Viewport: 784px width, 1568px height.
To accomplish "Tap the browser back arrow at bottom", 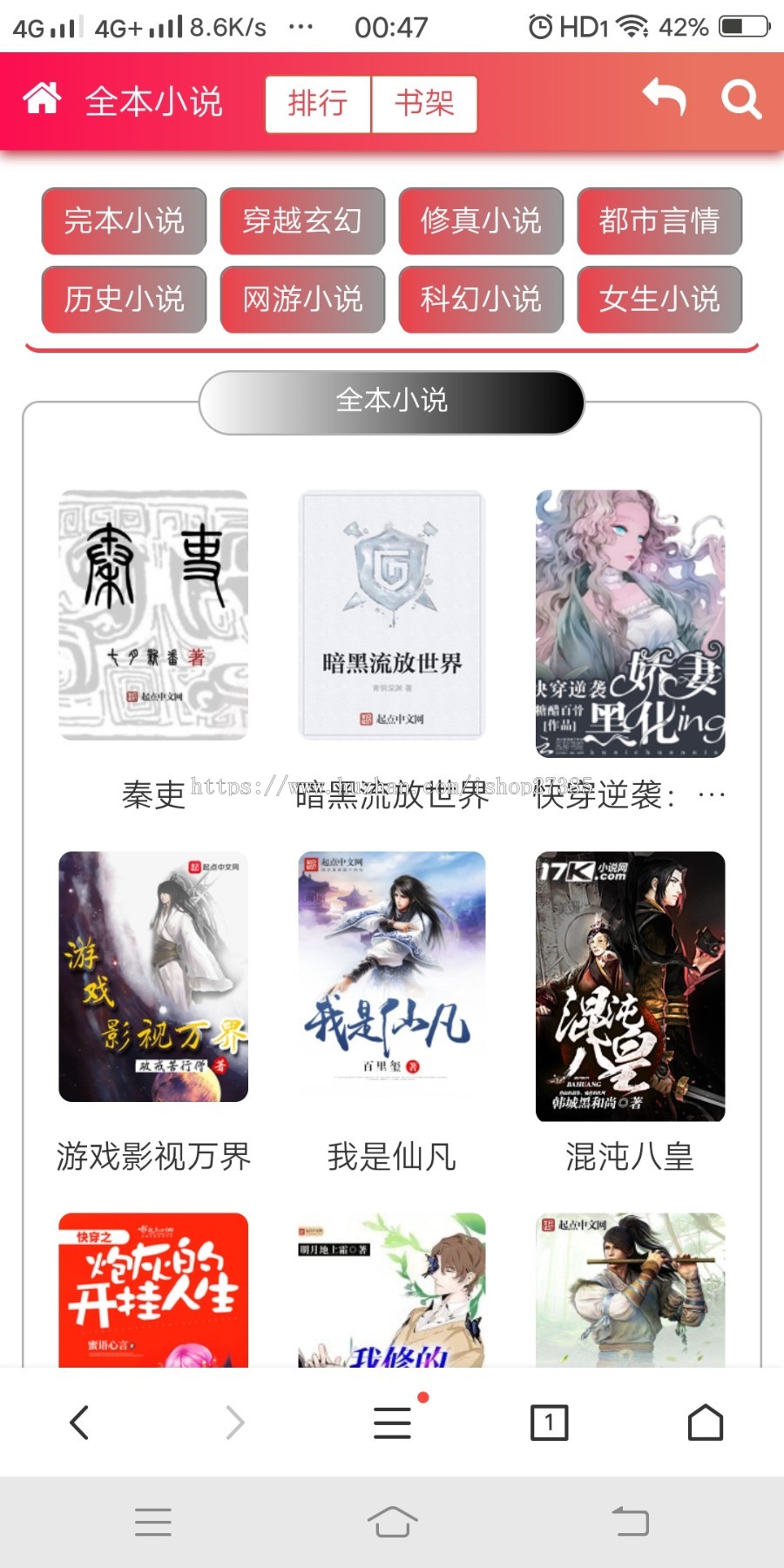I will point(78,1422).
